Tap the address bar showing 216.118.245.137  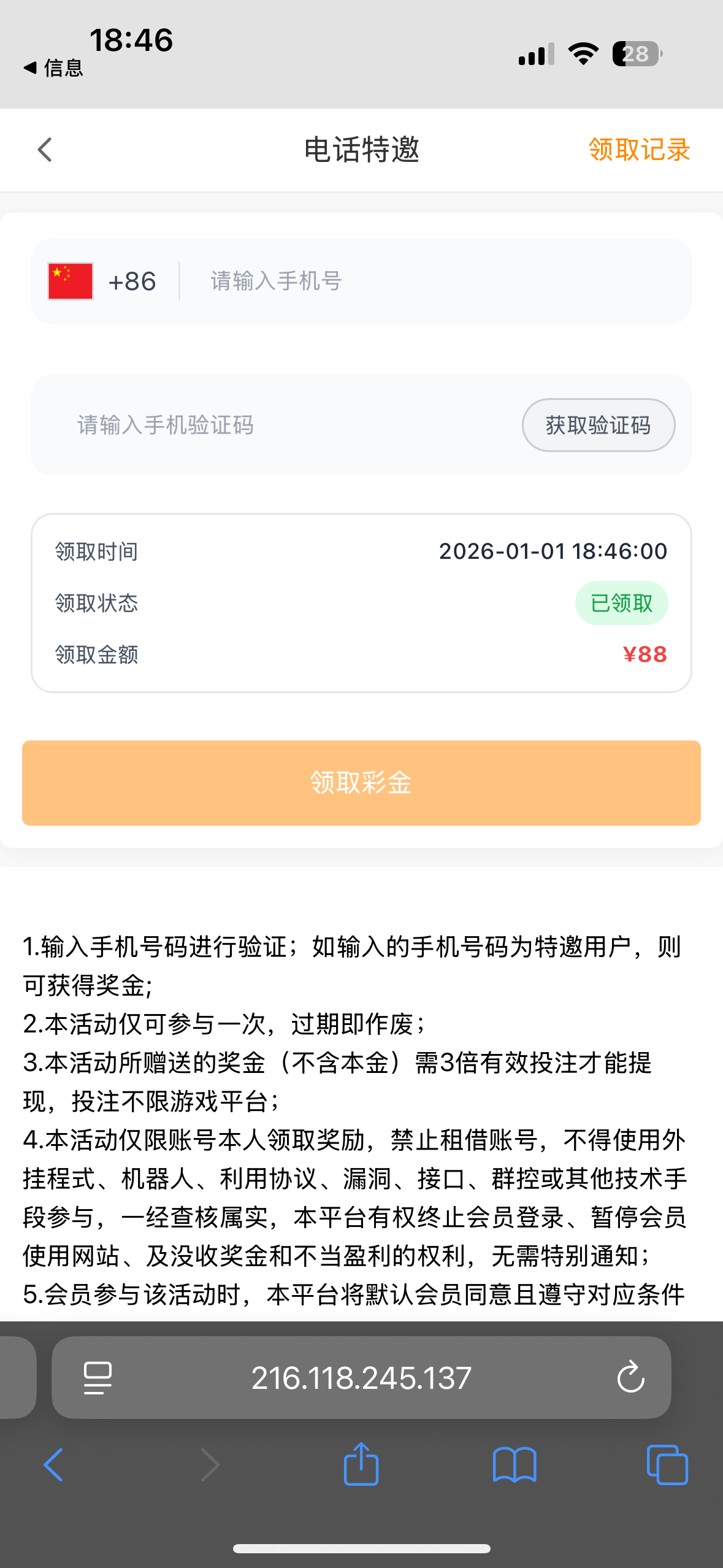(x=361, y=1378)
